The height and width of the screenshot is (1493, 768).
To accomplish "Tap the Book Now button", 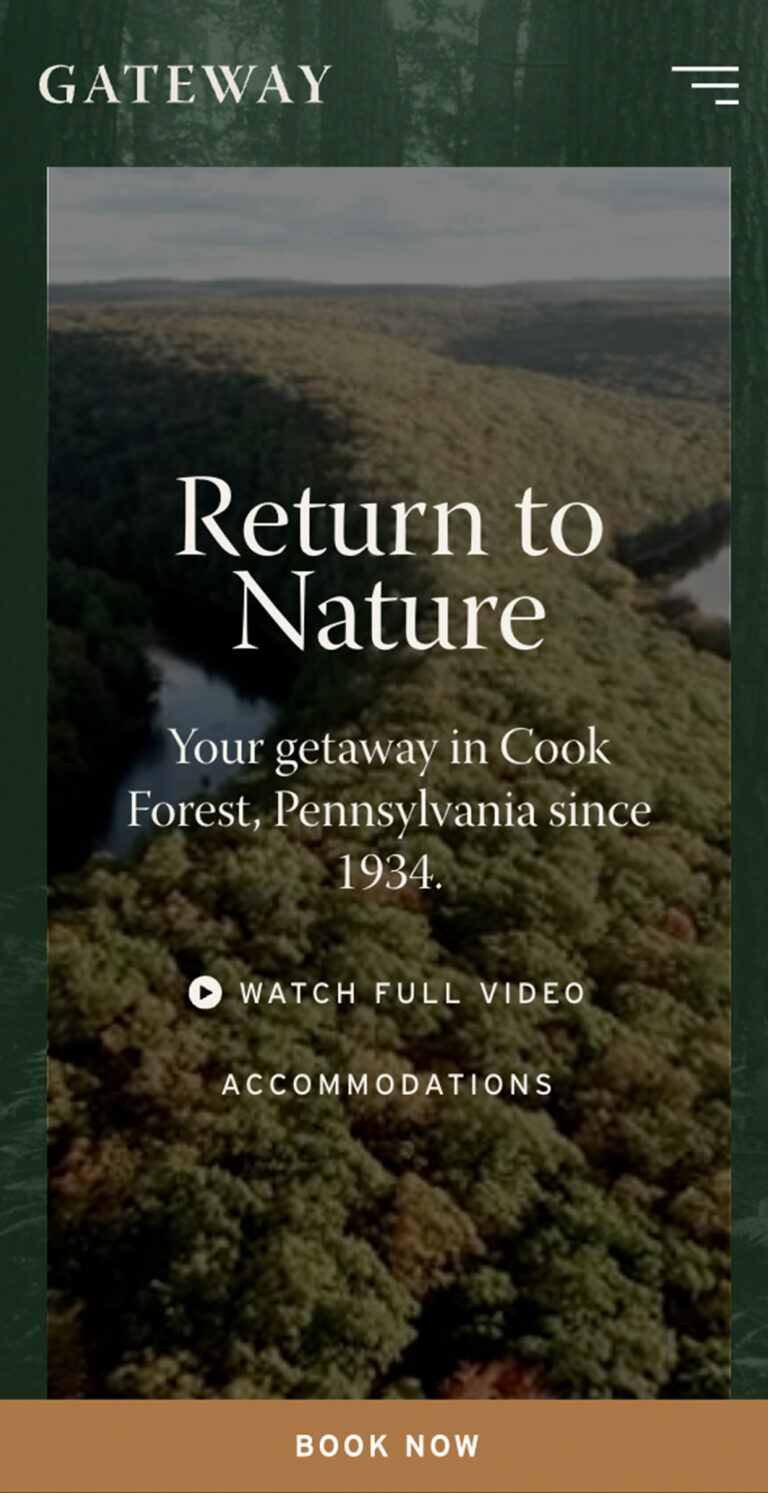I will (386, 1445).
